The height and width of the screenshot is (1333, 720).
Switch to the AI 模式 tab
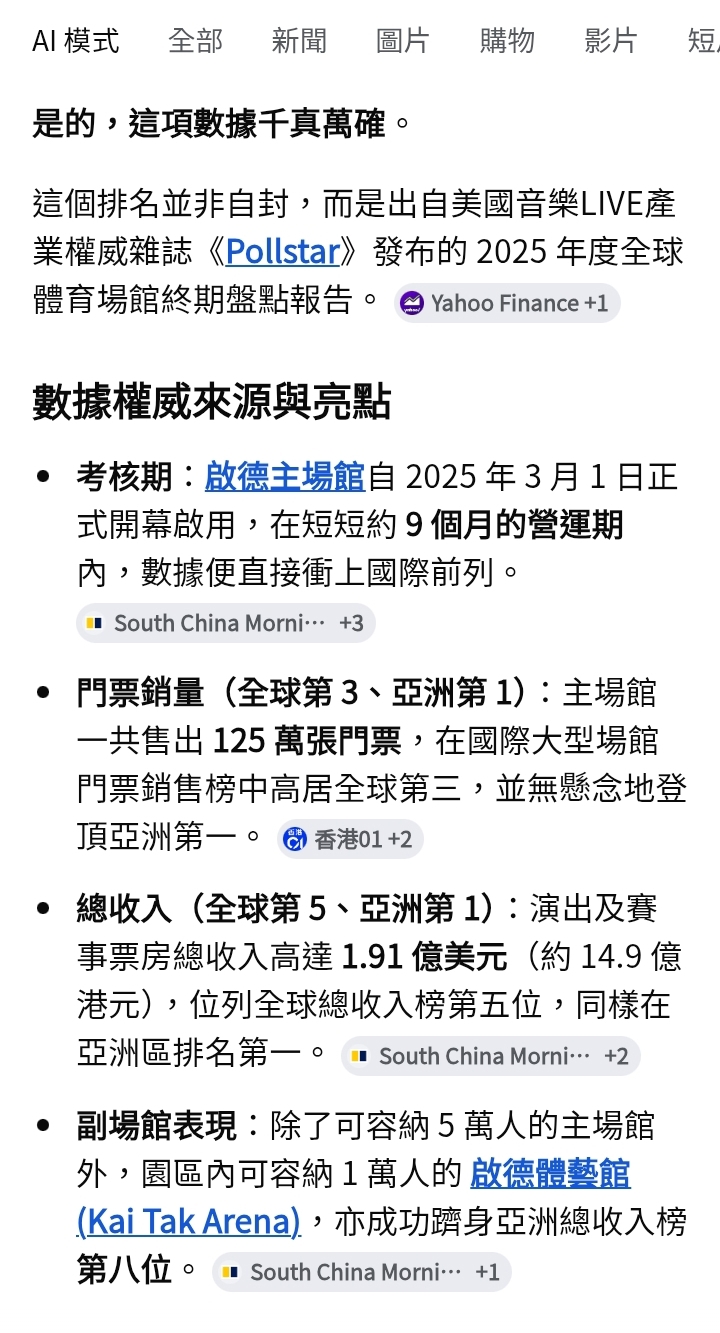click(75, 41)
